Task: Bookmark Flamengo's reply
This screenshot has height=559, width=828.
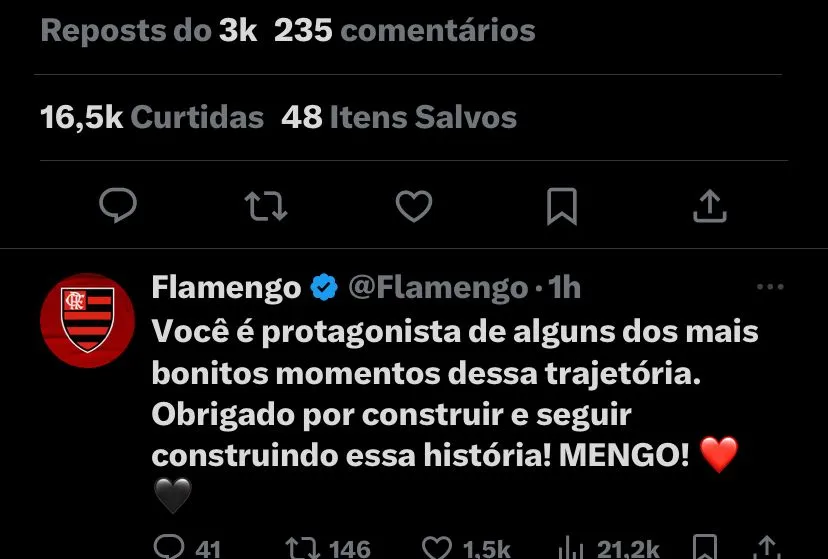Action: click(x=705, y=546)
